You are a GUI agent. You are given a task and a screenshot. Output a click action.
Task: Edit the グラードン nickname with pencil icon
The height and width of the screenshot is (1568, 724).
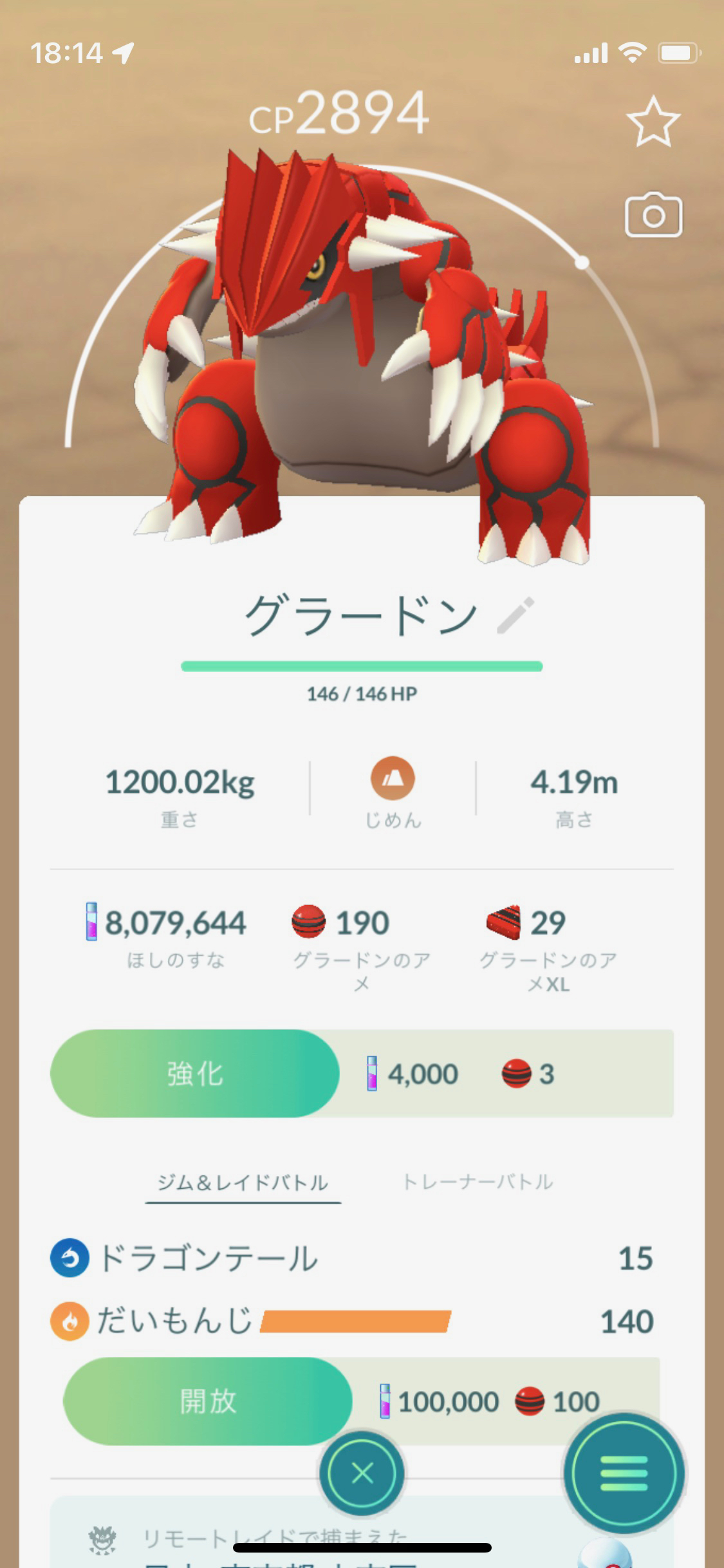(516, 615)
